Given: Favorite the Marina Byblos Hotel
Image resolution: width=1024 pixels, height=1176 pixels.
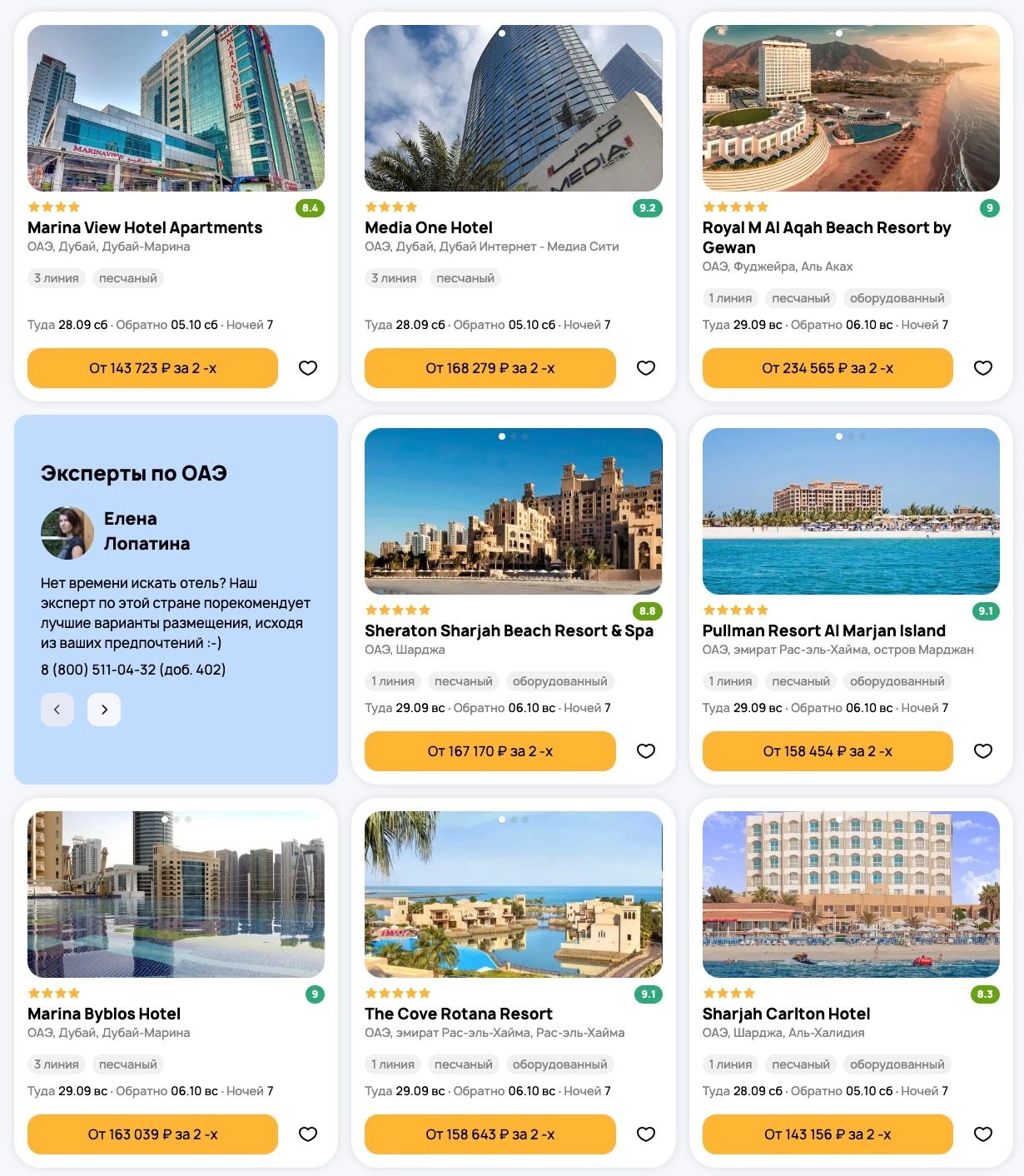Looking at the screenshot, I should click(x=308, y=1134).
